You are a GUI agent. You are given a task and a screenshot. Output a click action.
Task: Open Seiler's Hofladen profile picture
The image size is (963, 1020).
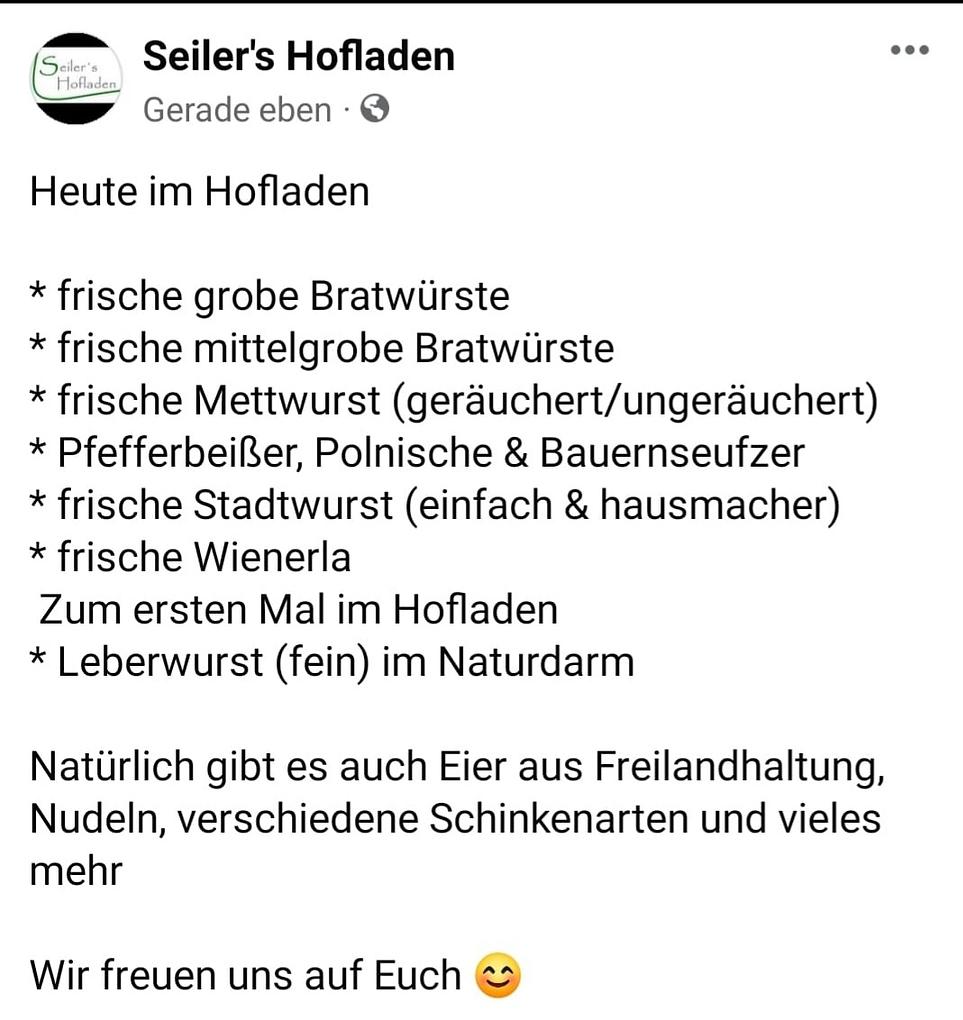coord(77,78)
